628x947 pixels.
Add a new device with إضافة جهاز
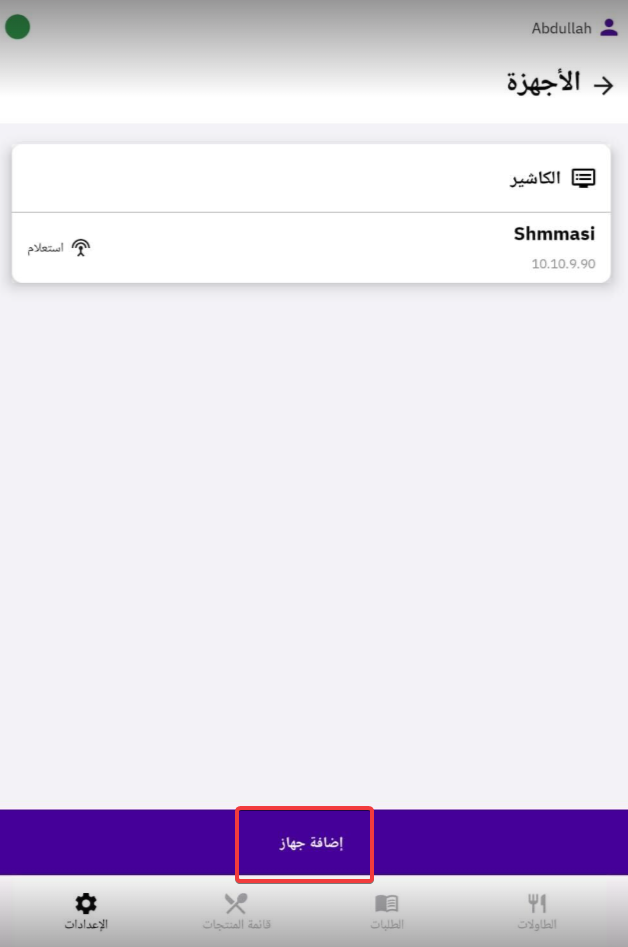pos(311,843)
